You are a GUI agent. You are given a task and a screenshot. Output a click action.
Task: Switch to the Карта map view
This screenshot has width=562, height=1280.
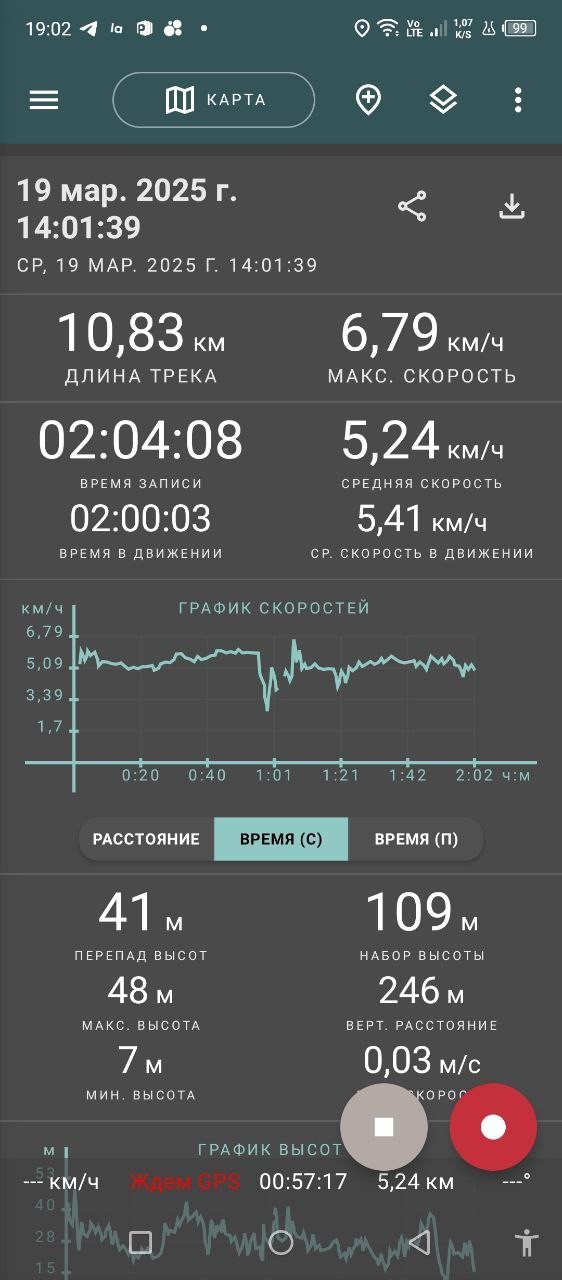[x=214, y=100]
